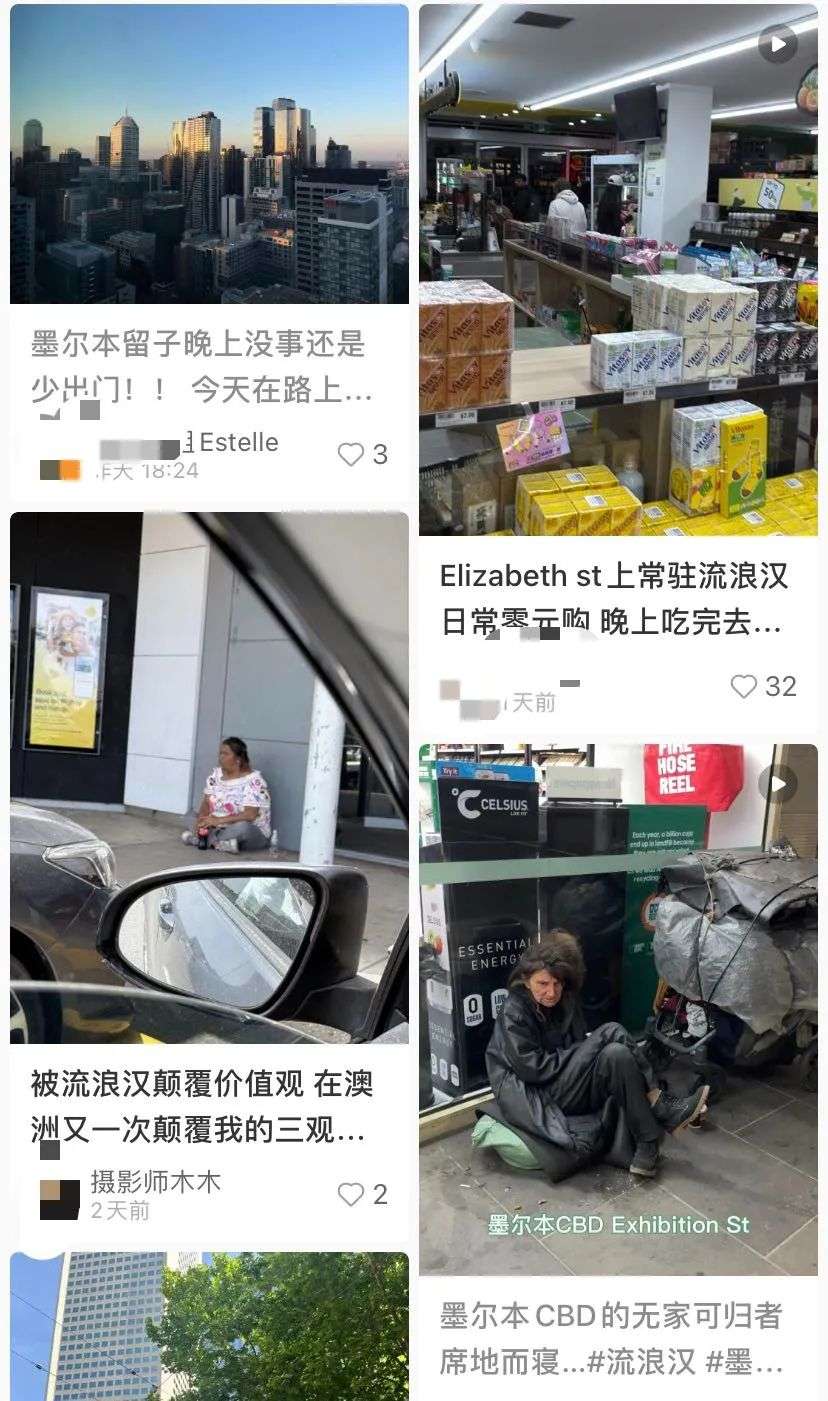The image size is (828, 1401).
Task: Open the 墨尔本CBD的无家可归者 video post
Action: 617,1010
